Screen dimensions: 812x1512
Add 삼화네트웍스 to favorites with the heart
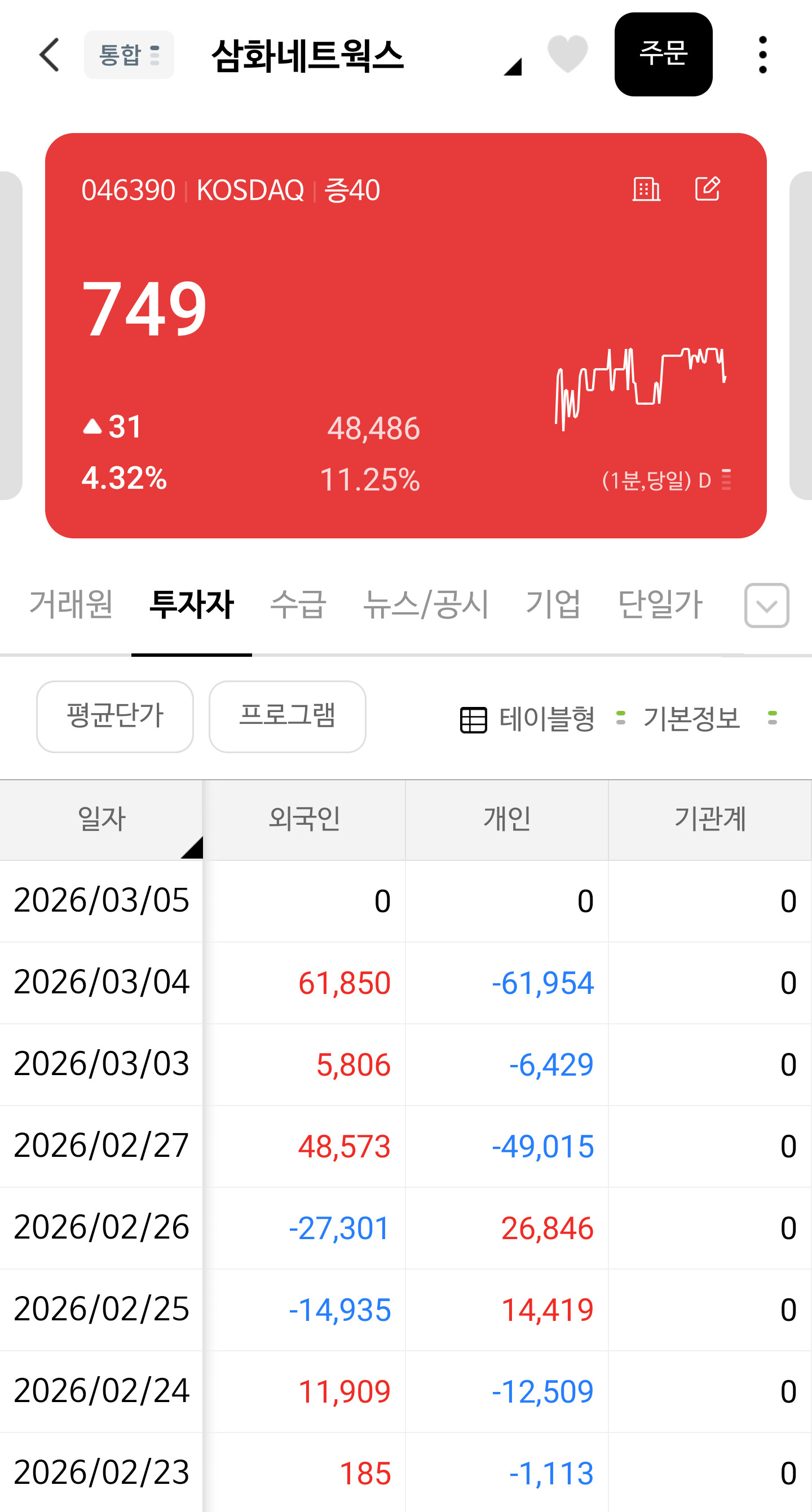click(567, 54)
